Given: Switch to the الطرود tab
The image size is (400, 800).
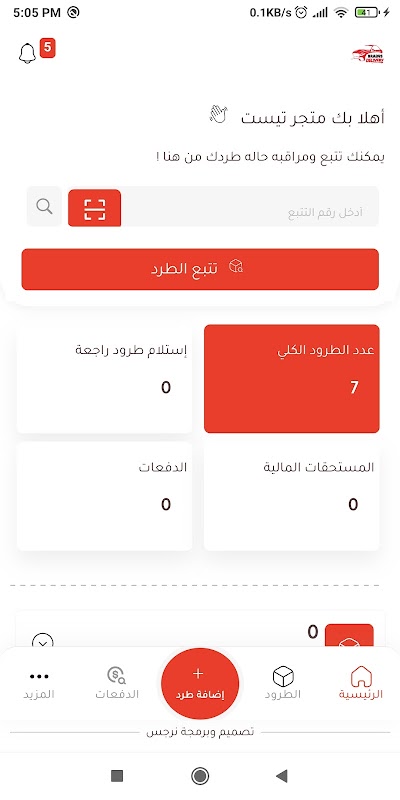Looking at the screenshot, I should point(283,684).
